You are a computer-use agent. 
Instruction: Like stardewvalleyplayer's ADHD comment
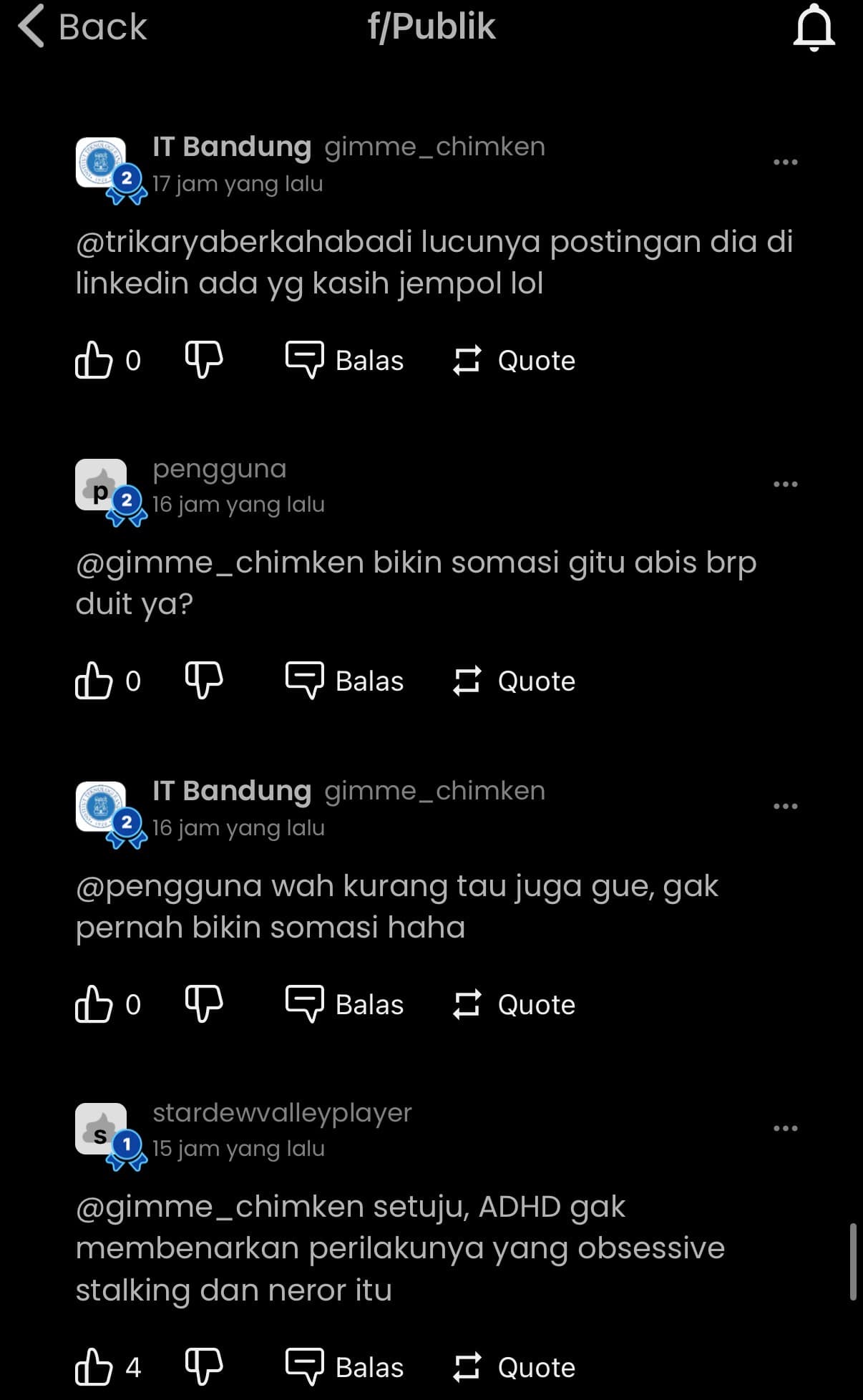pyautogui.click(x=94, y=1366)
